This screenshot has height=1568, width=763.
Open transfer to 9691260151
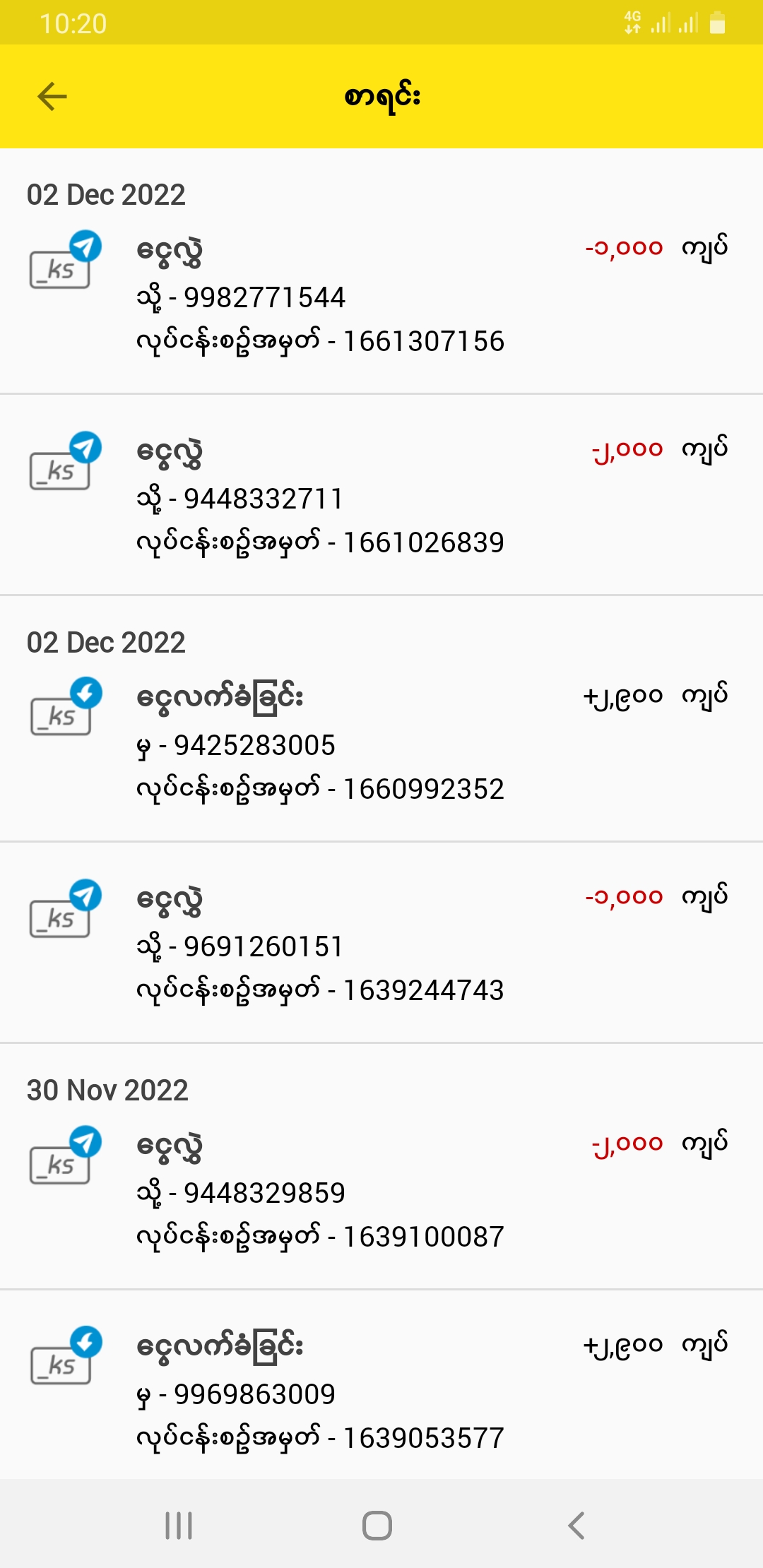381,946
